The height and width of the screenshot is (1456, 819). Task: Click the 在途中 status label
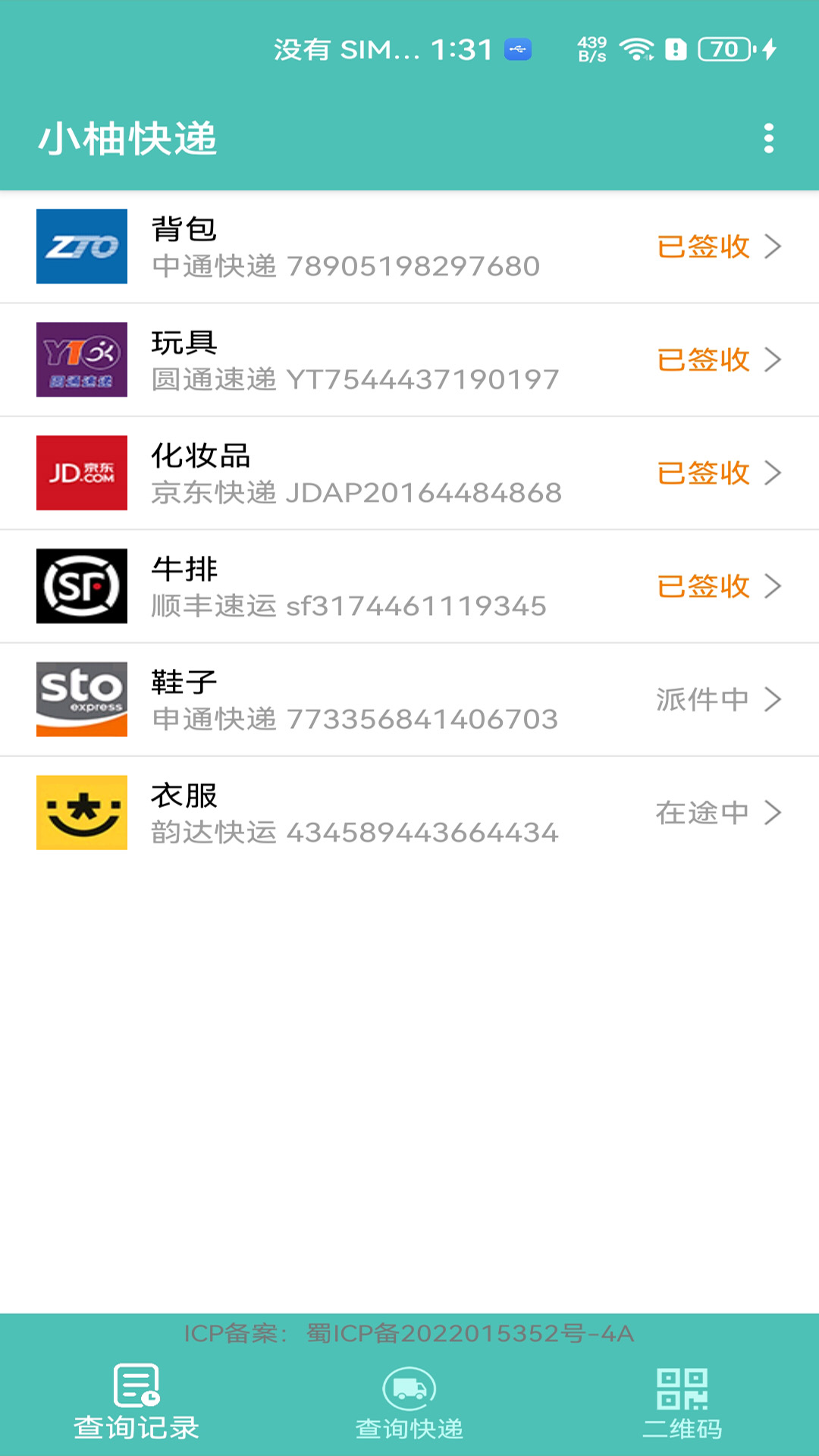(x=702, y=811)
